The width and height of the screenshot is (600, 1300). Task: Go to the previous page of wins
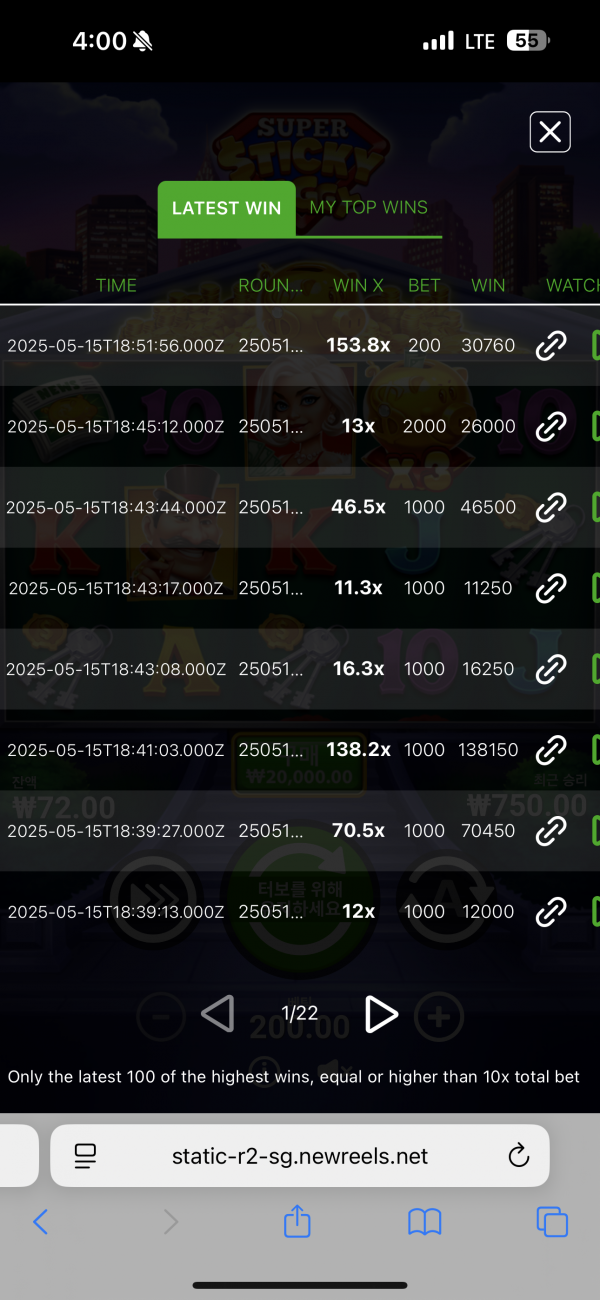coord(218,1014)
